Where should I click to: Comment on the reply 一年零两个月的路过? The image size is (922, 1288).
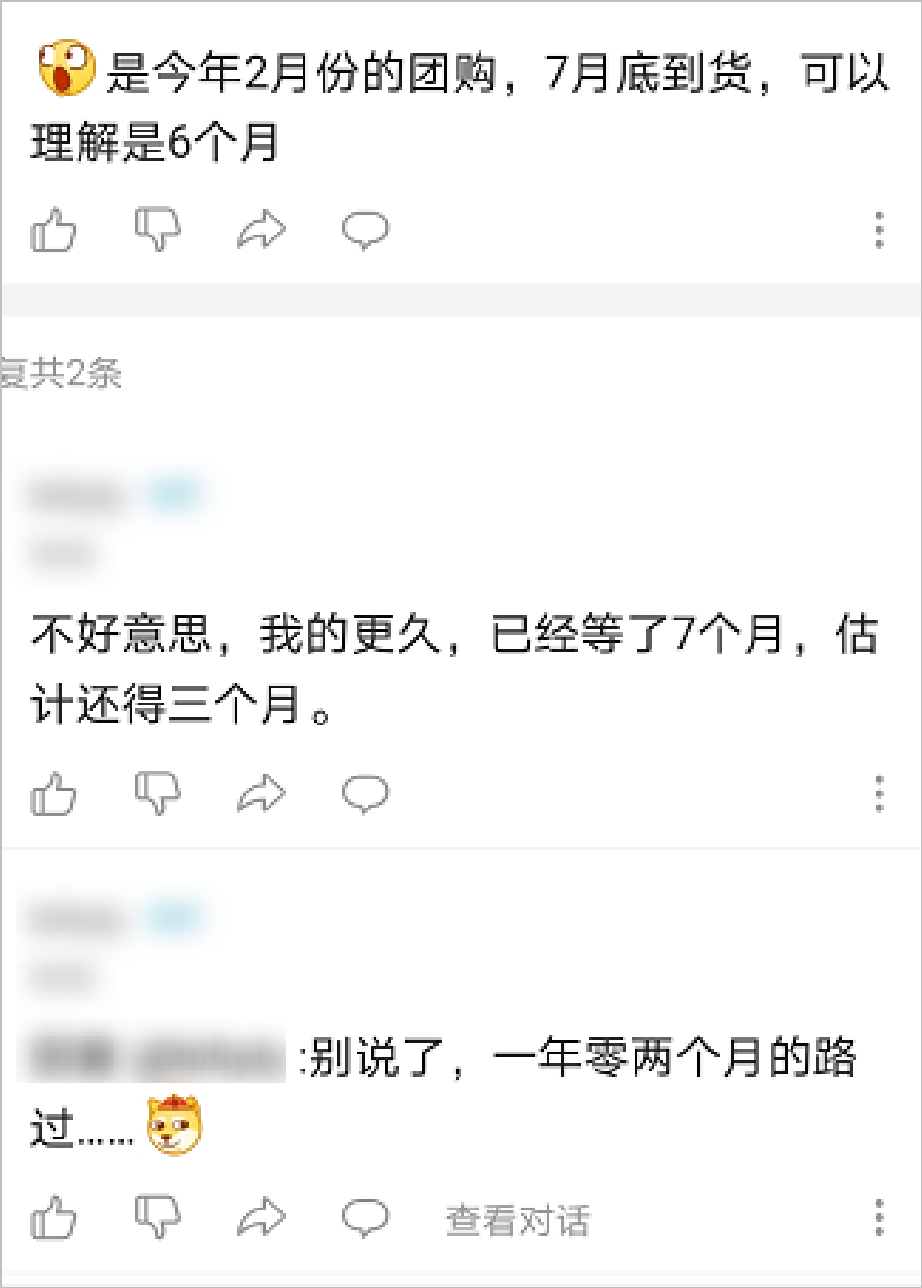(x=365, y=1219)
